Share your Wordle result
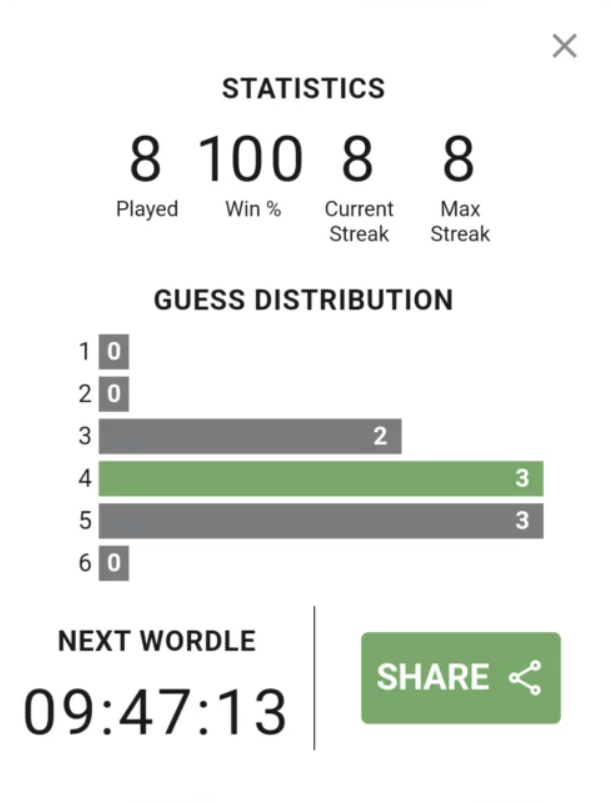The height and width of the screenshot is (803, 610). (460, 677)
